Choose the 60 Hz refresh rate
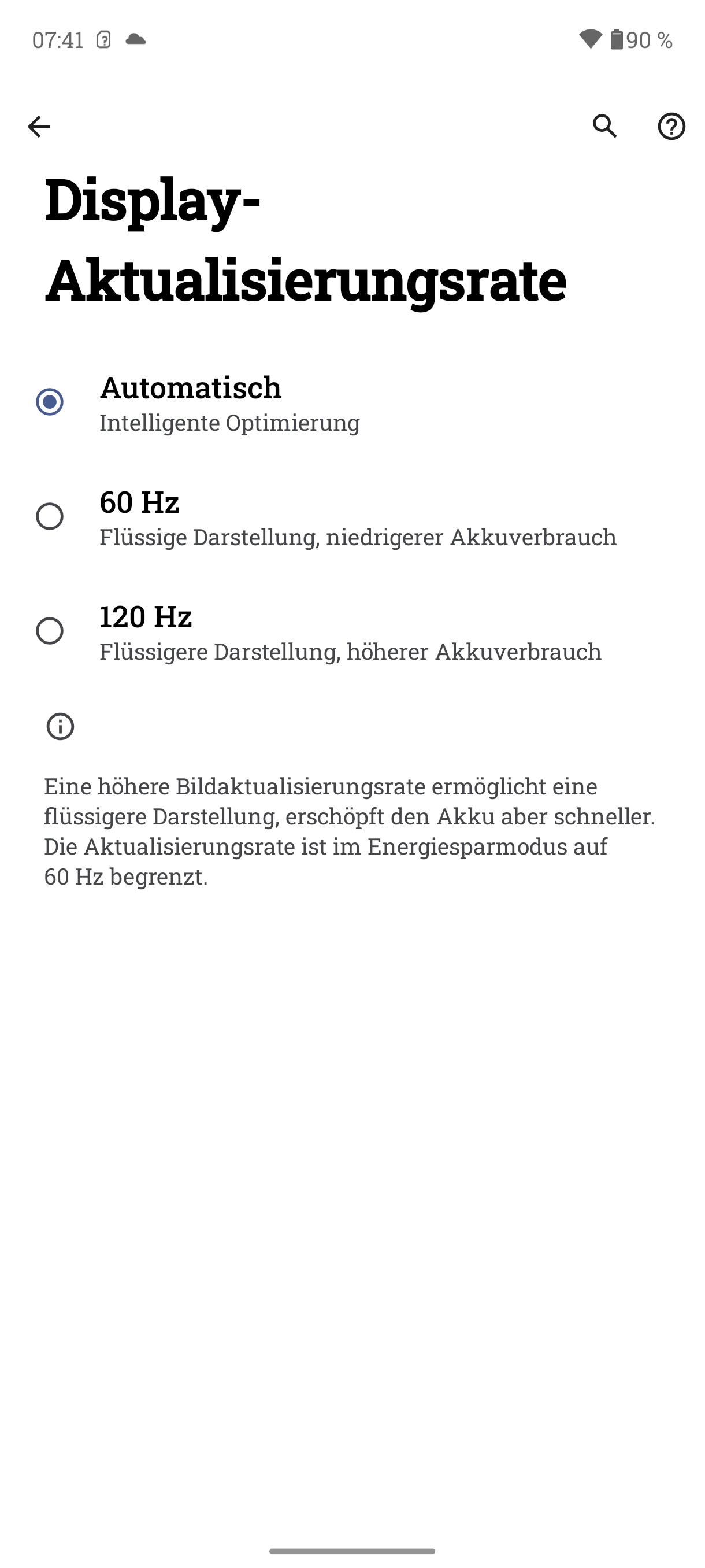 click(x=50, y=516)
